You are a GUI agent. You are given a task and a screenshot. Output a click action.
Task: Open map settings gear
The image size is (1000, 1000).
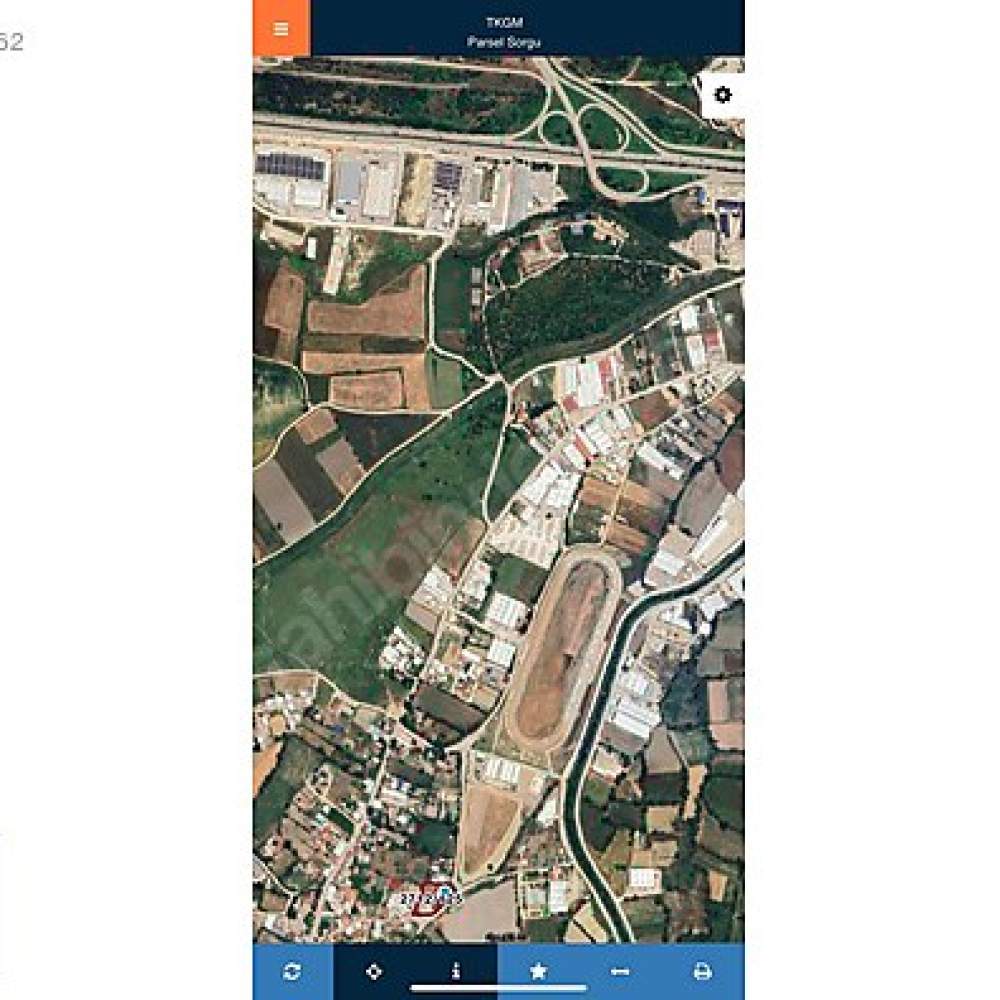coord(722,95)
